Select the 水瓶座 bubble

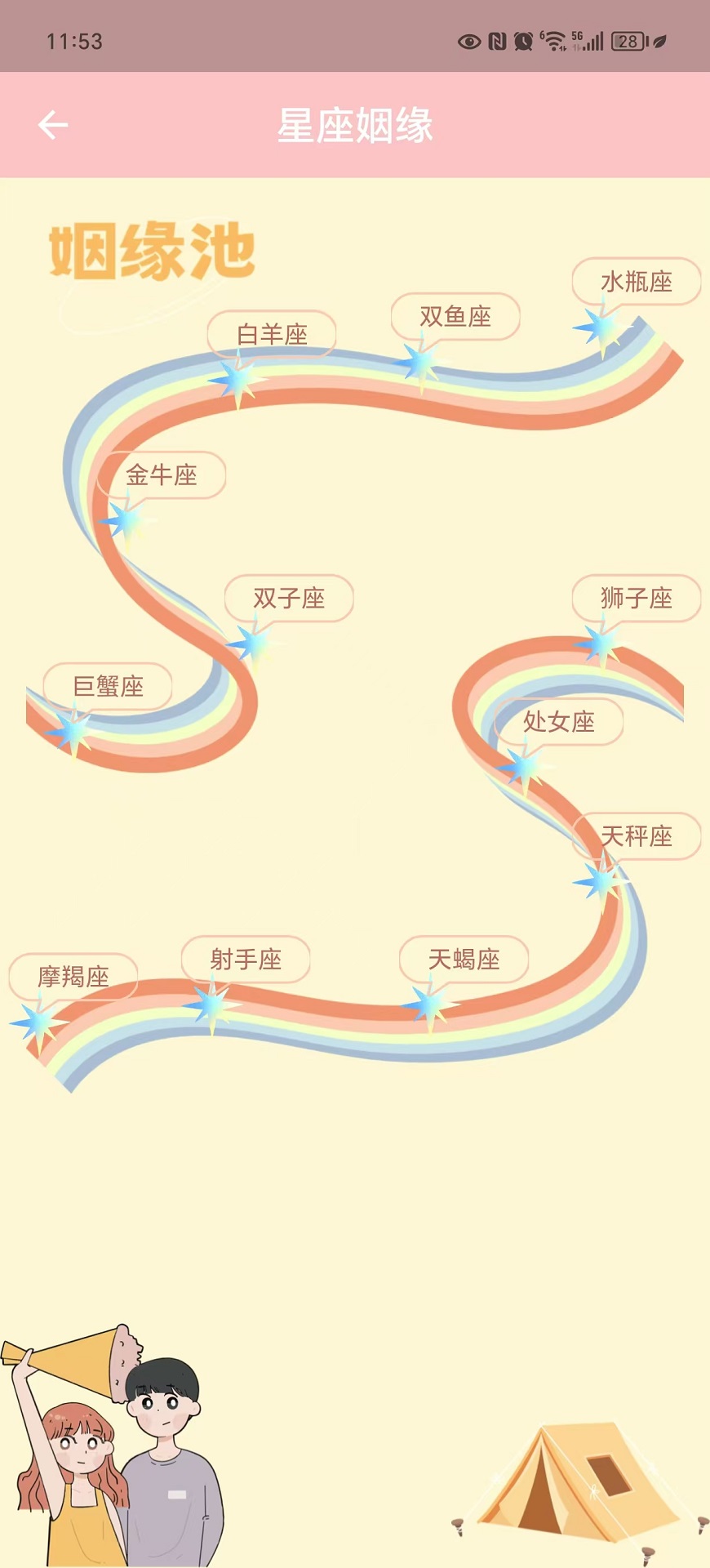click(x=637, y=282)
